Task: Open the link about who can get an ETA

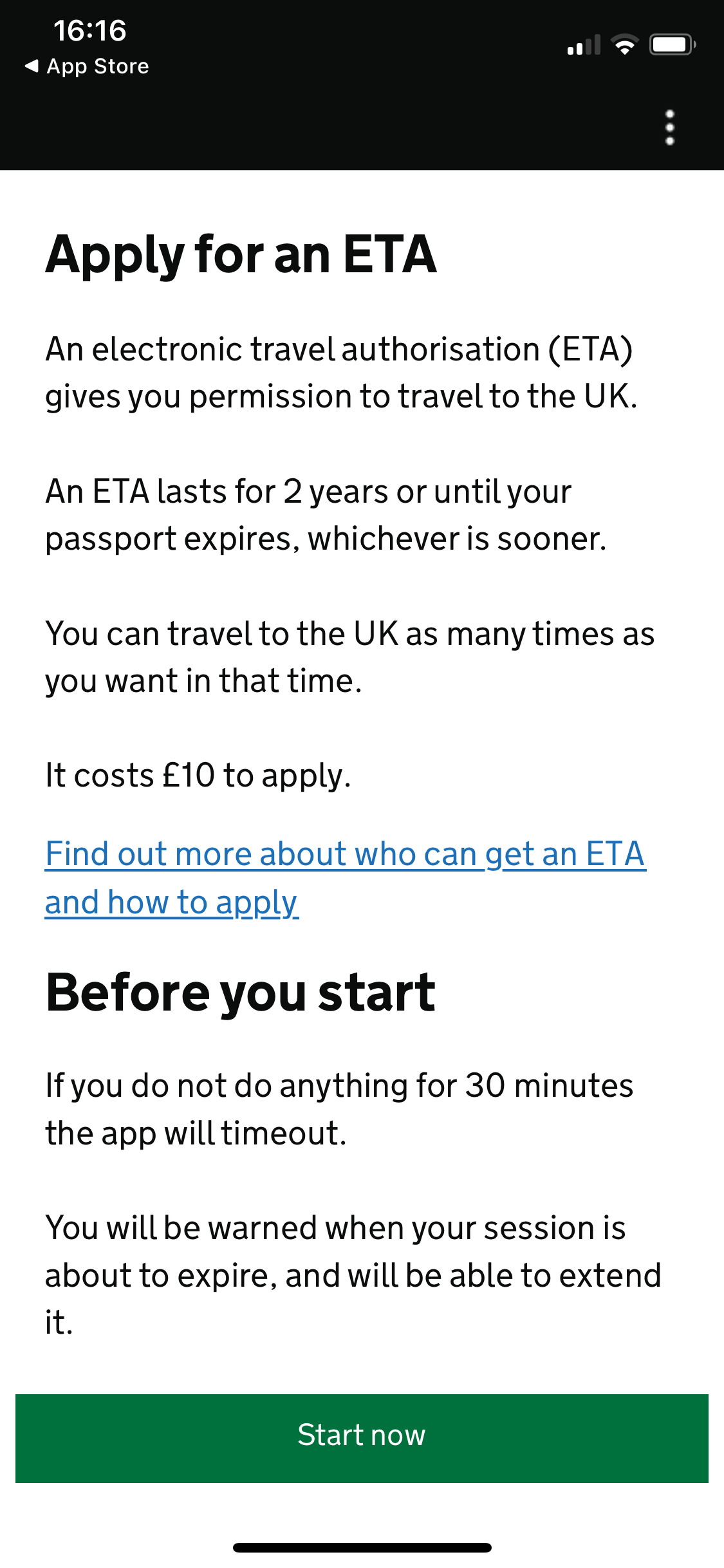Action: click(x=345, y=855)
